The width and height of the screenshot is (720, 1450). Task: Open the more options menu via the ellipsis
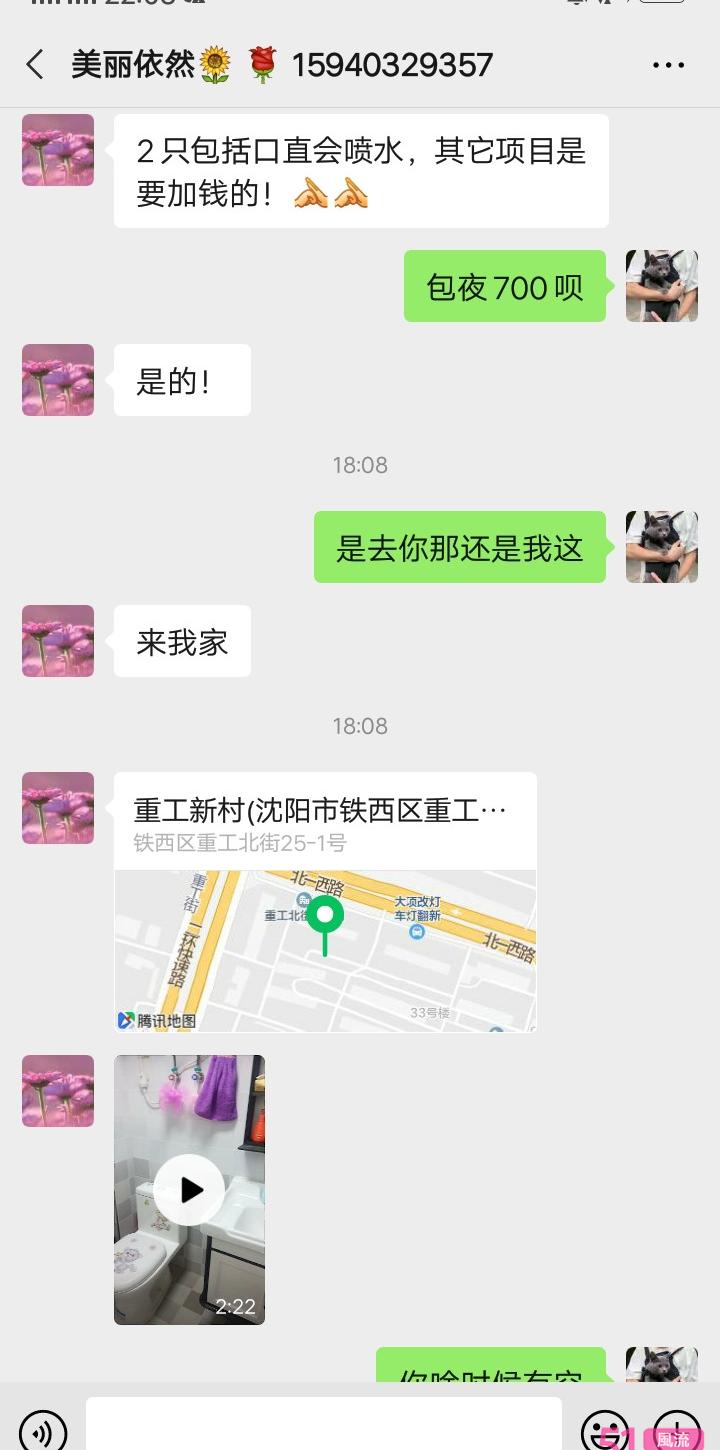666,64
